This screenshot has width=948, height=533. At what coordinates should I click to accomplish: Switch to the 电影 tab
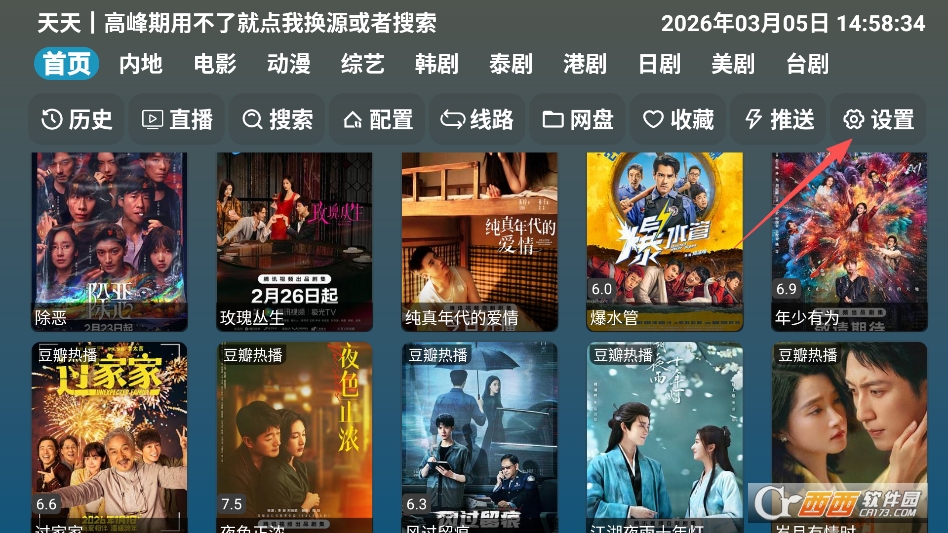(x=215, y=64)
